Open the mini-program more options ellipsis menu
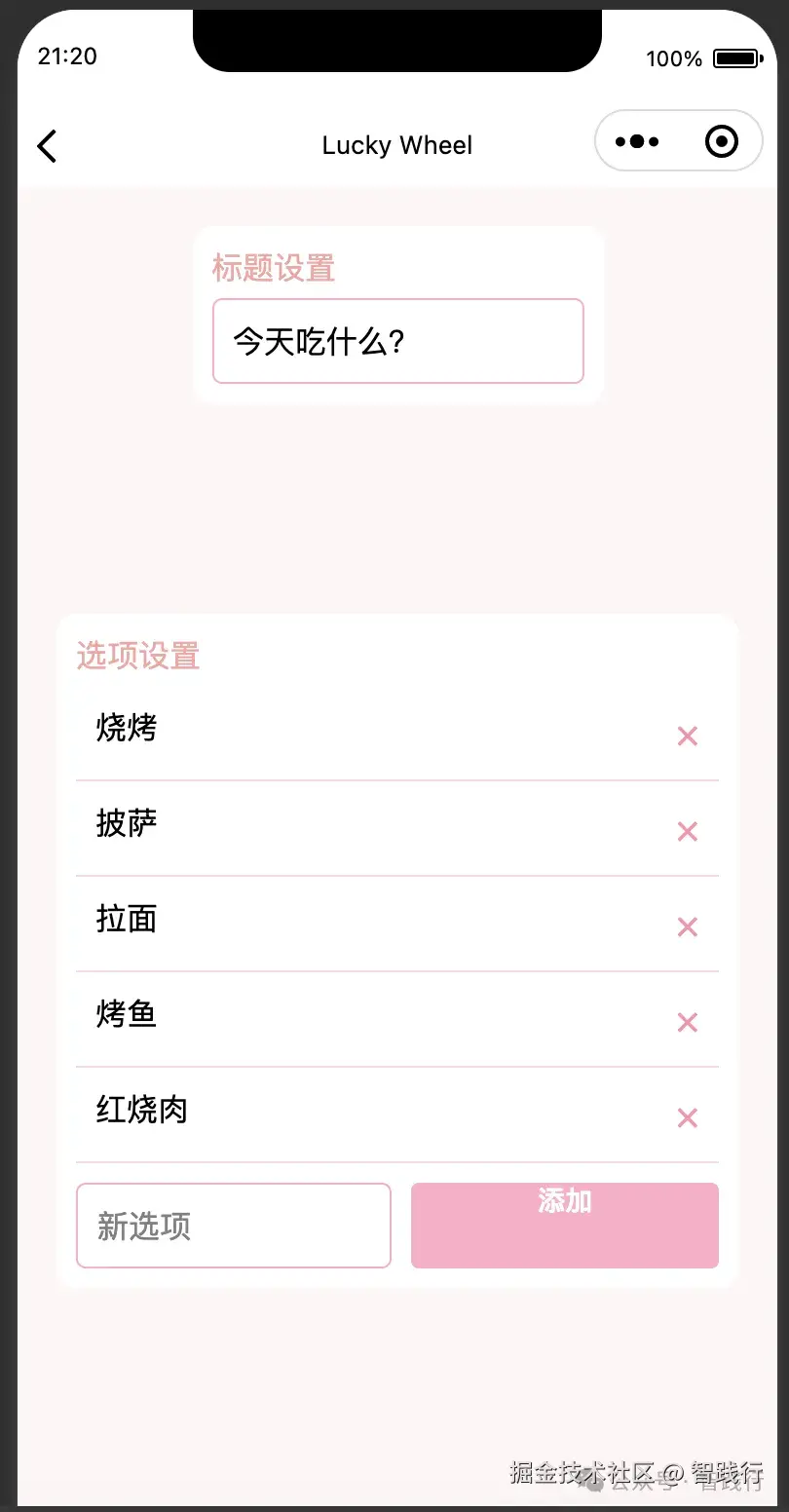The image size is (789, 1512). tap(637, 140)
